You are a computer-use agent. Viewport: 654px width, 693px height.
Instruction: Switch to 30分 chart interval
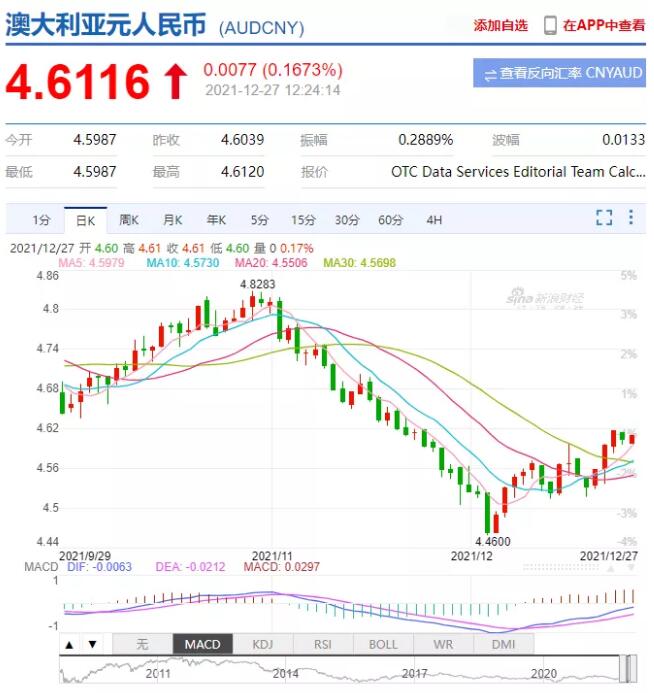347,219
